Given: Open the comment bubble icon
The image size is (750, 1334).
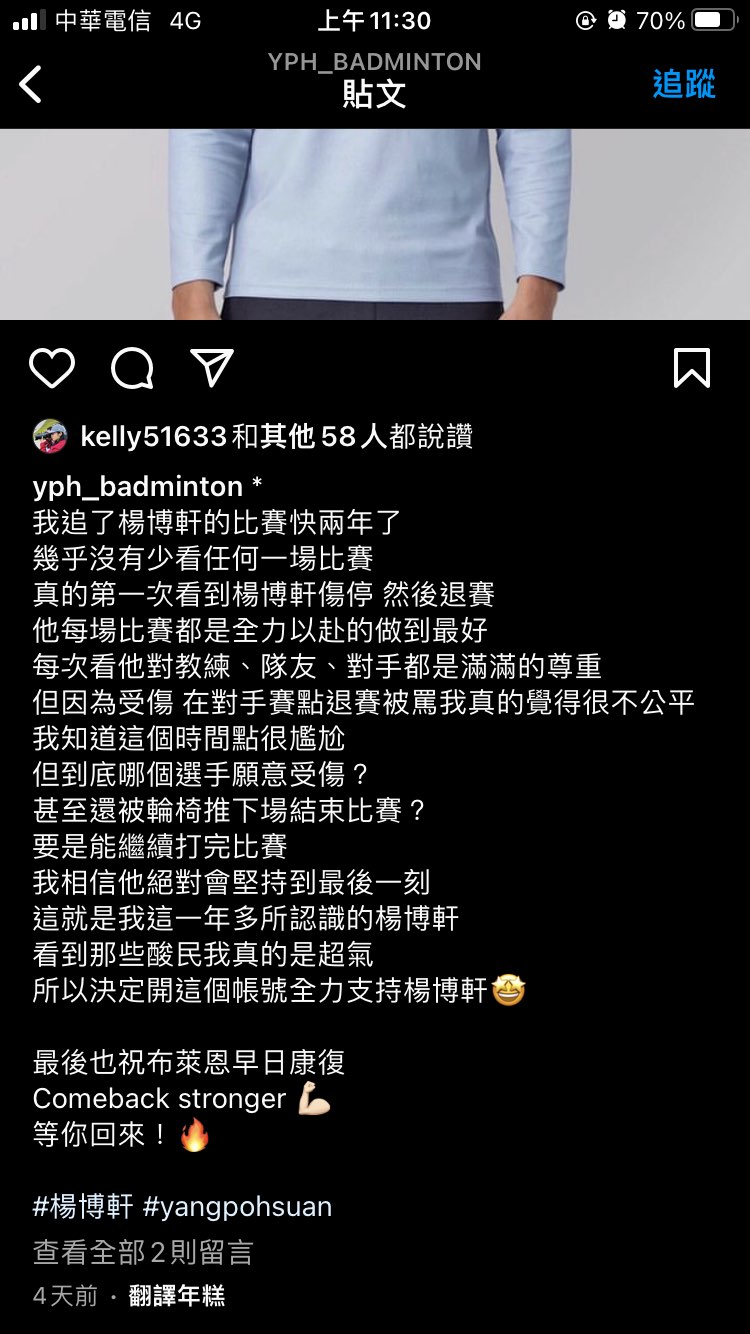Looking at the screenshot, I should tap(132, 369).
